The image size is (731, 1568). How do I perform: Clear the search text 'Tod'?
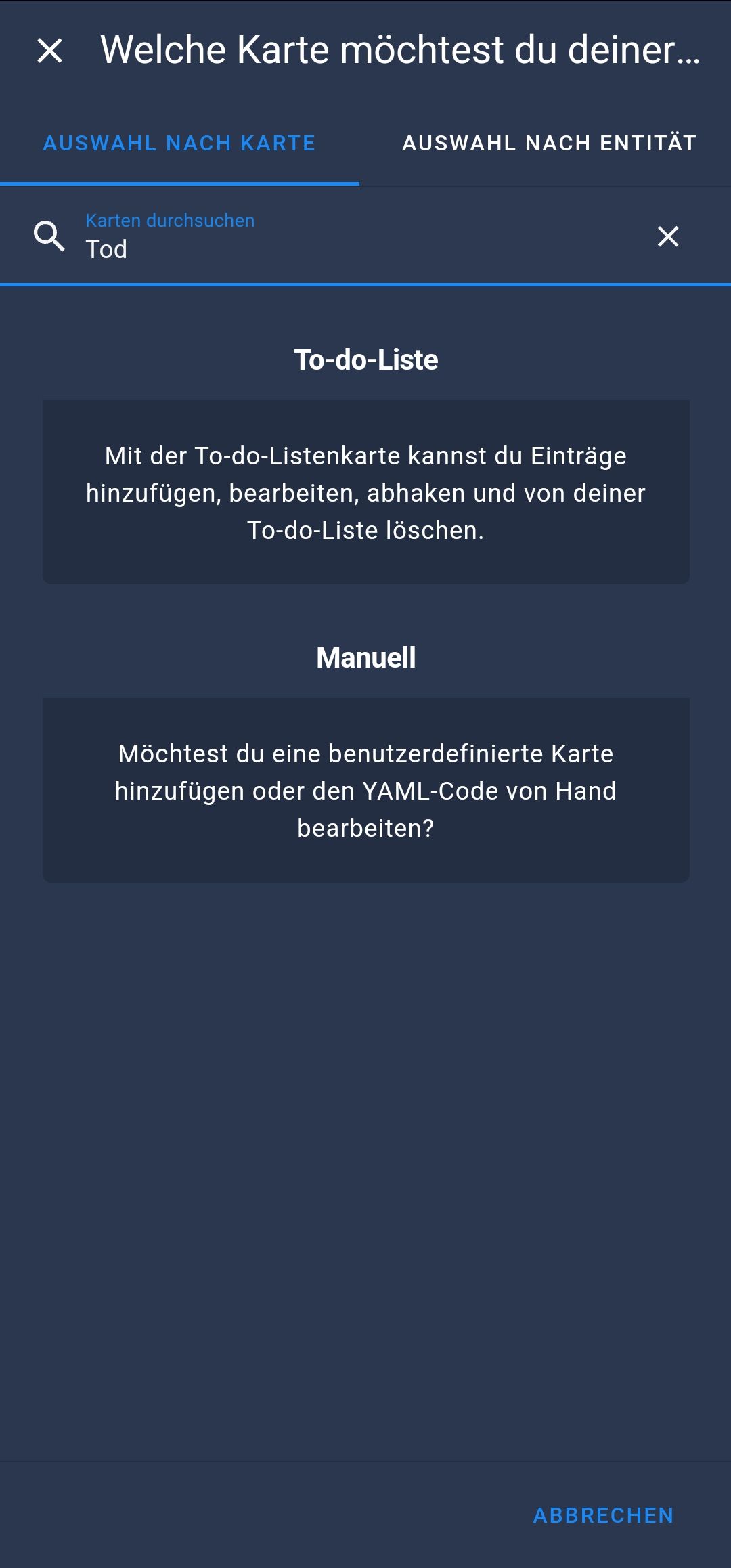667,236
